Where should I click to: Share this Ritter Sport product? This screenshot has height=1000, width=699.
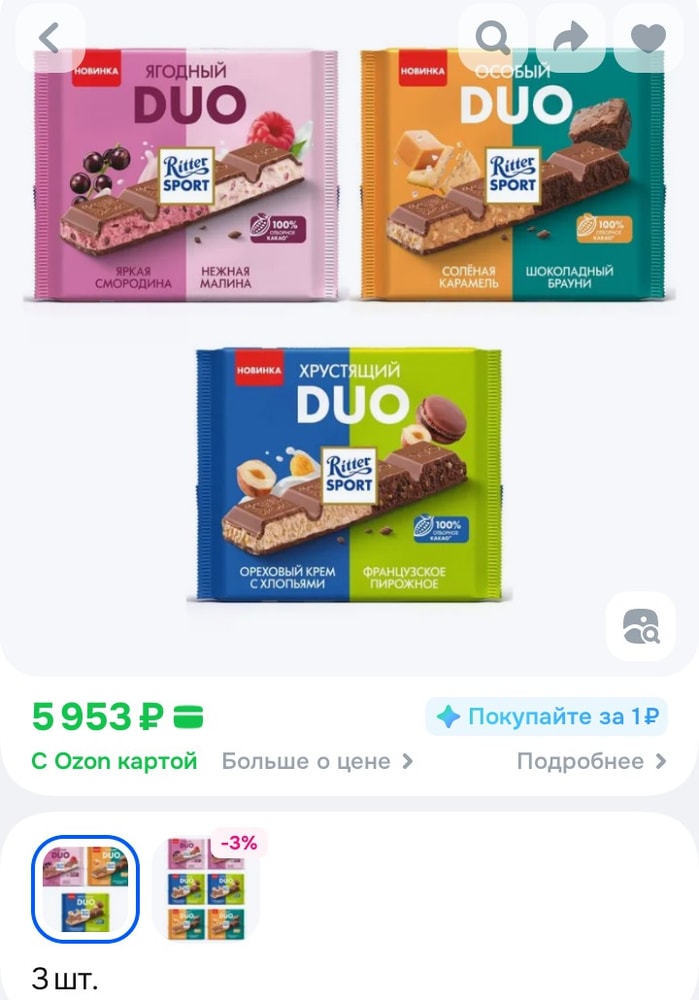click(x=570, y=38)
